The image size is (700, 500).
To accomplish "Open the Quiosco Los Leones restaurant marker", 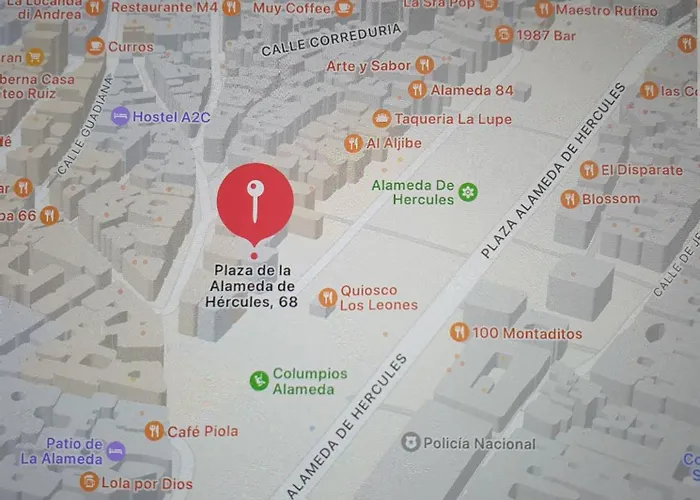I will point(327,297).
